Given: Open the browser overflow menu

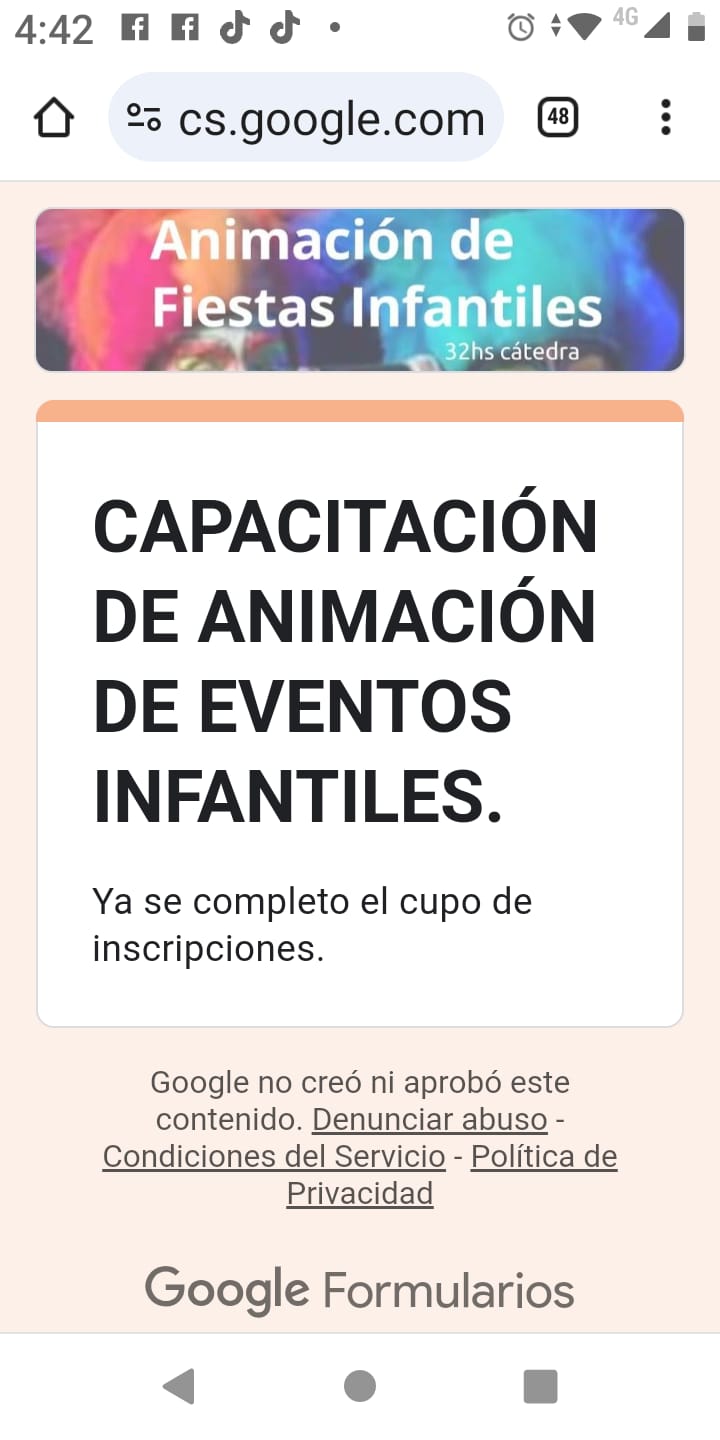Looking at the screenshot, I should [x=665, y=118].
